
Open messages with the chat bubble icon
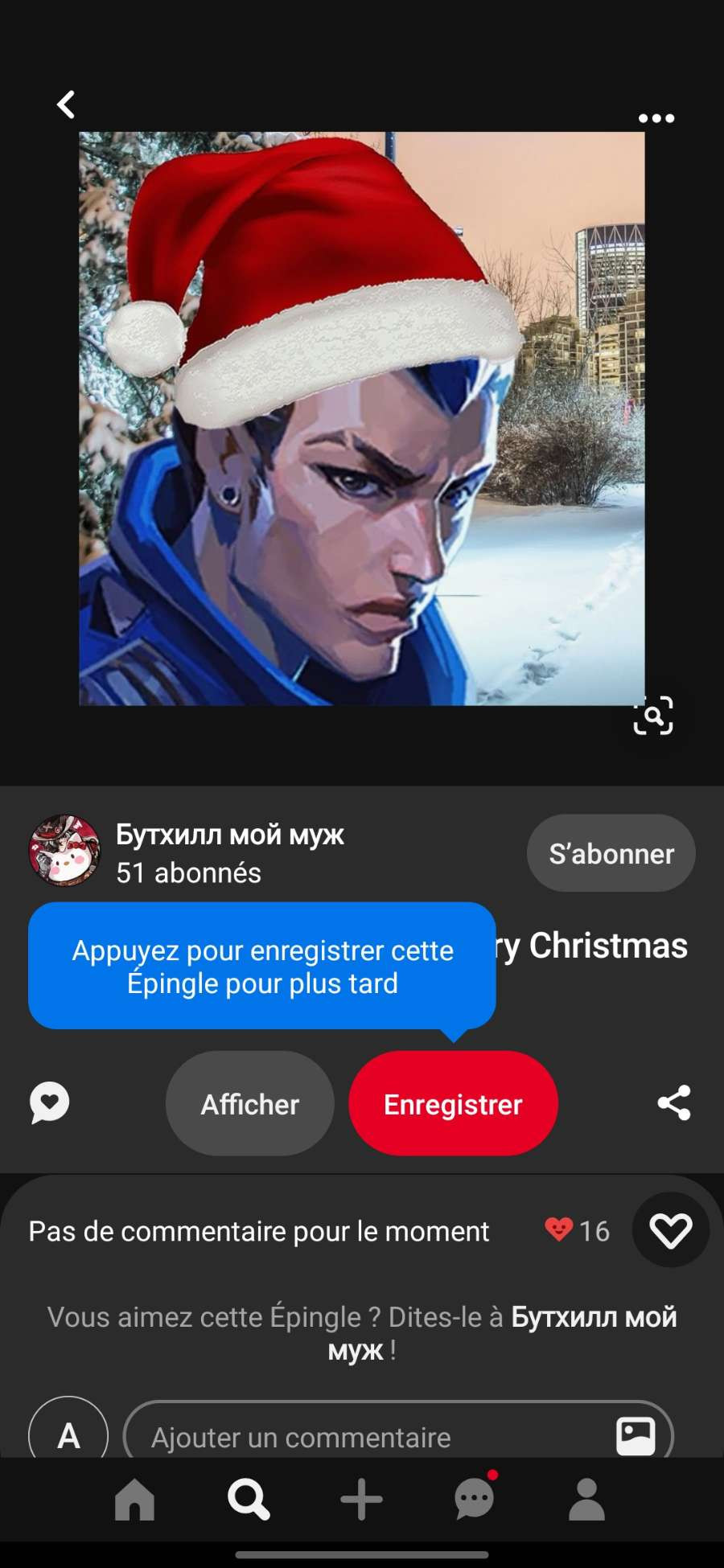475,1497
